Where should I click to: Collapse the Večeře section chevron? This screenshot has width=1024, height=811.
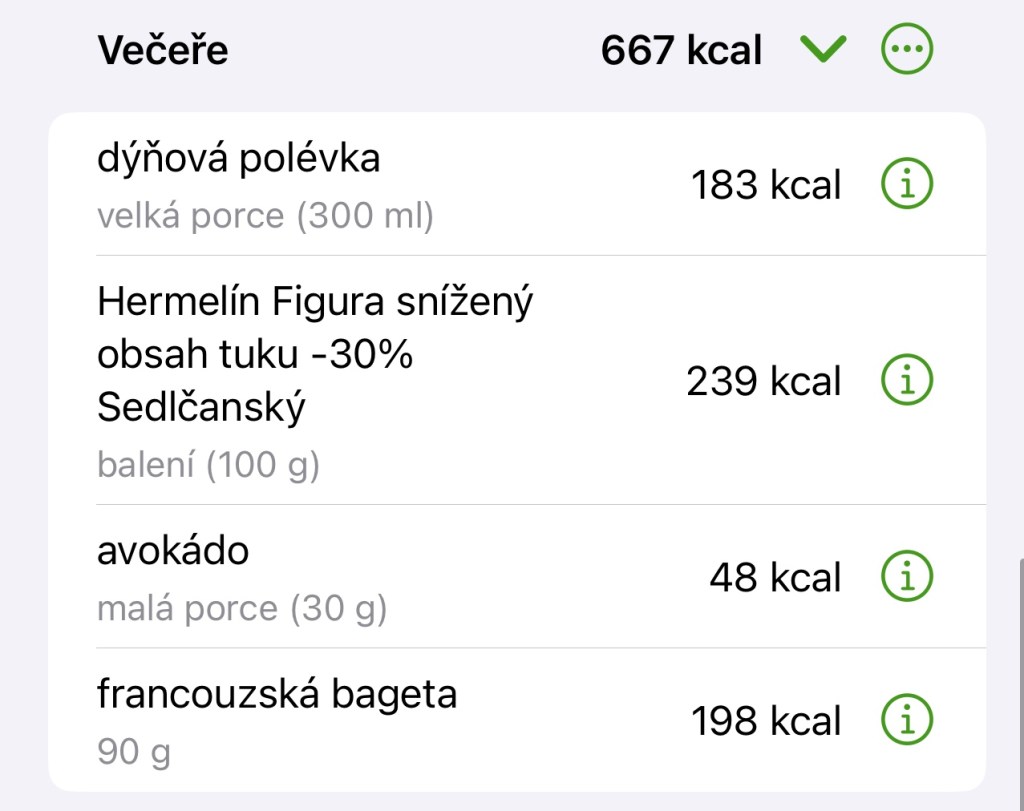823,48
